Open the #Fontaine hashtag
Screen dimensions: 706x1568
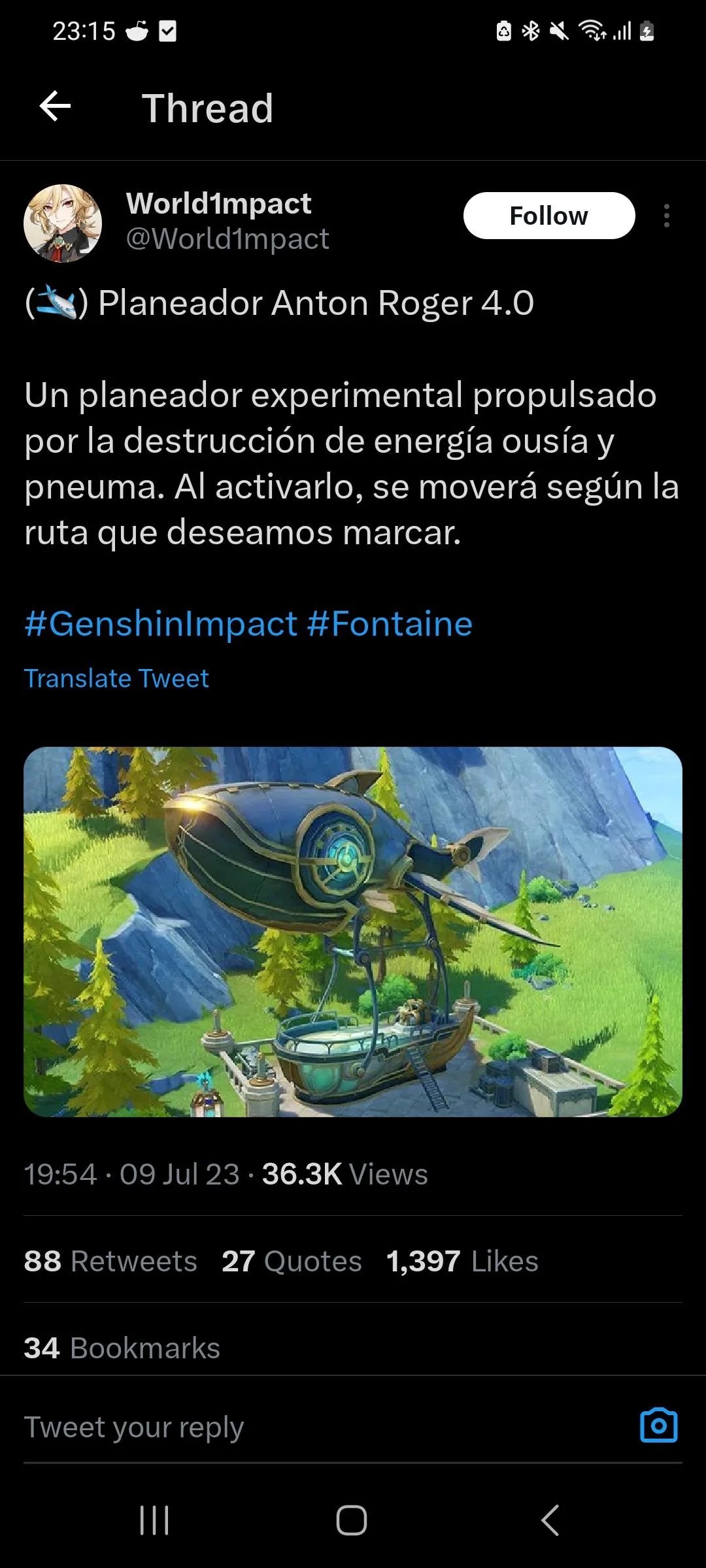[x=390, y=624]
